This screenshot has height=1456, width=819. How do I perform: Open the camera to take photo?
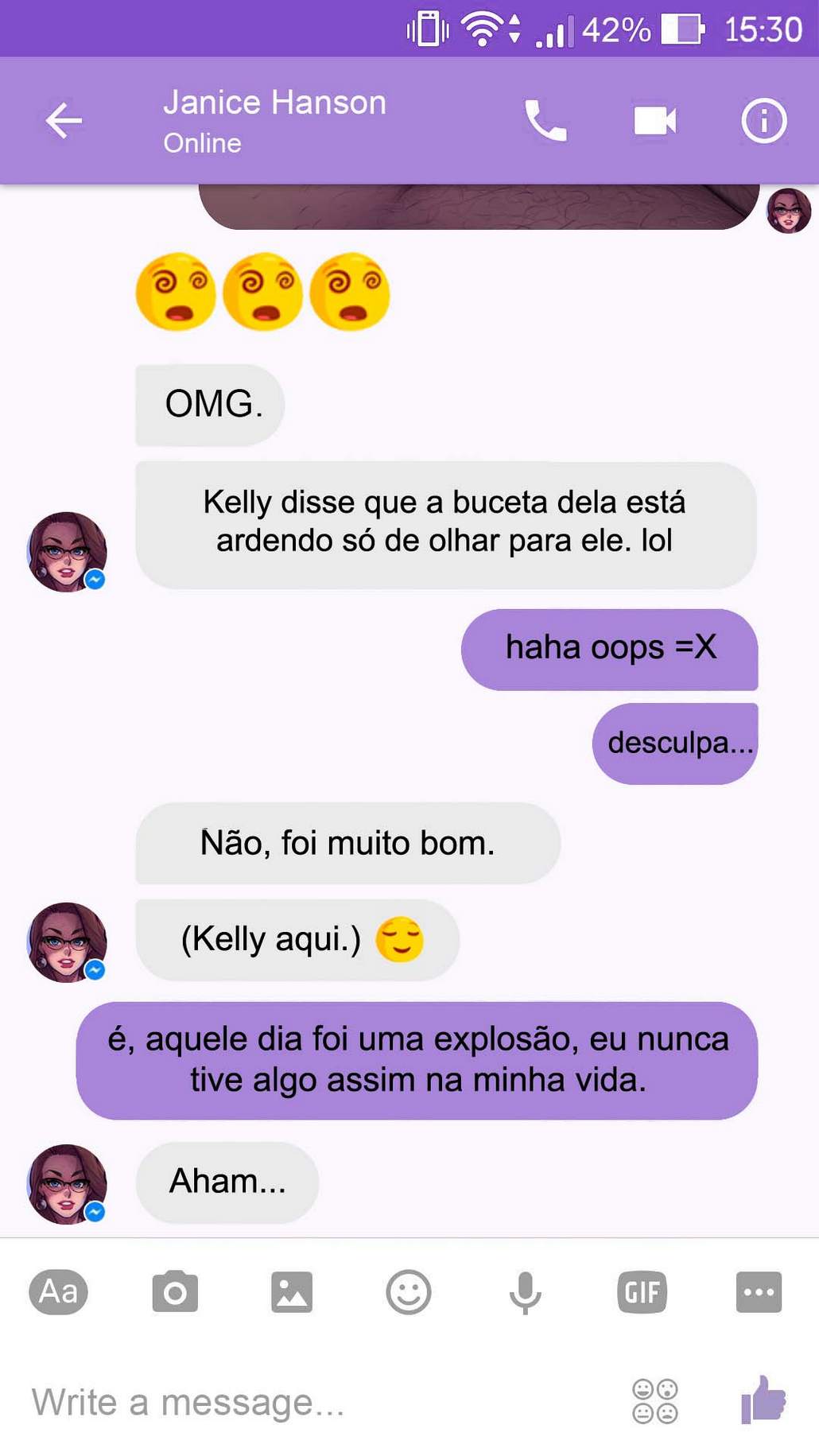[x=175, y=1291]
